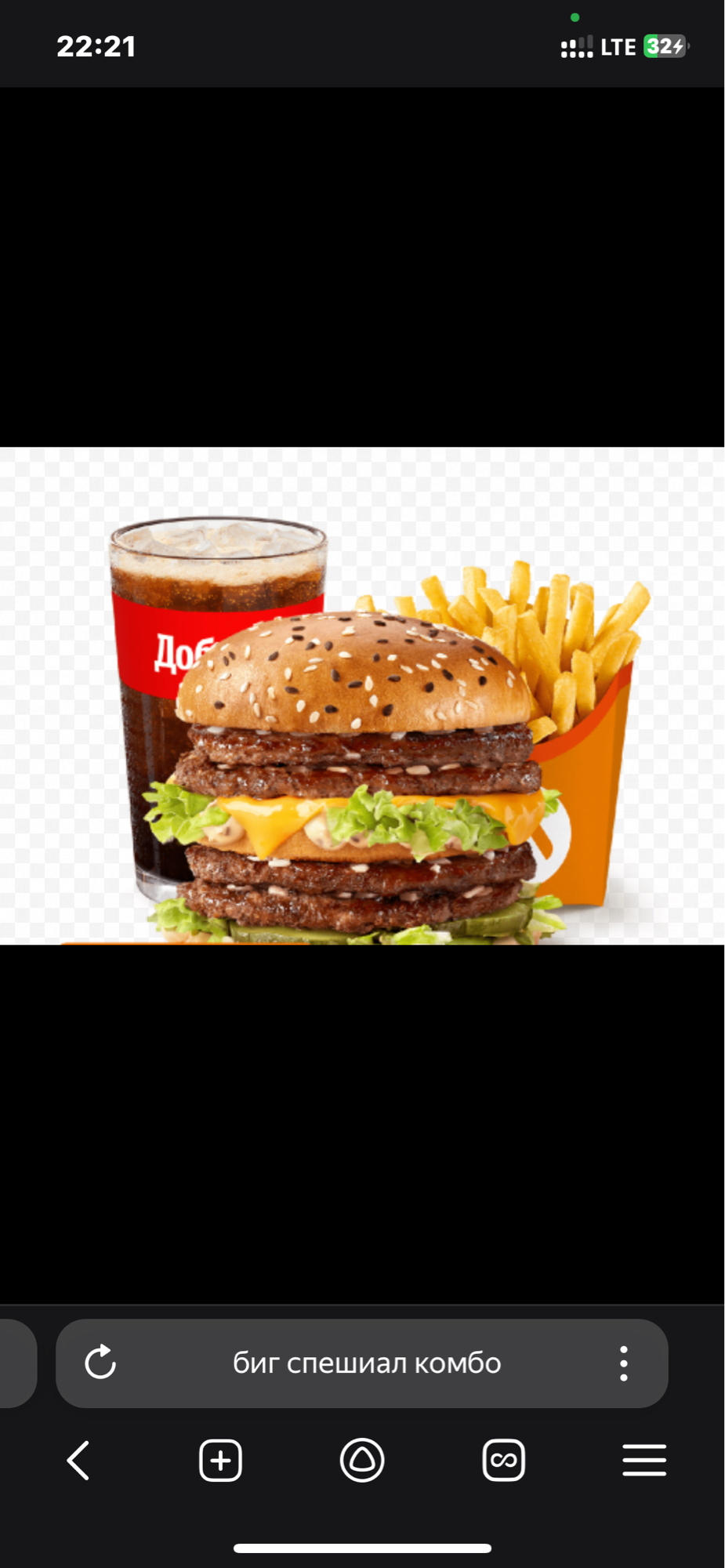Go back to the previous page
Screen dimensions: 725x1568
(78, 1460)
